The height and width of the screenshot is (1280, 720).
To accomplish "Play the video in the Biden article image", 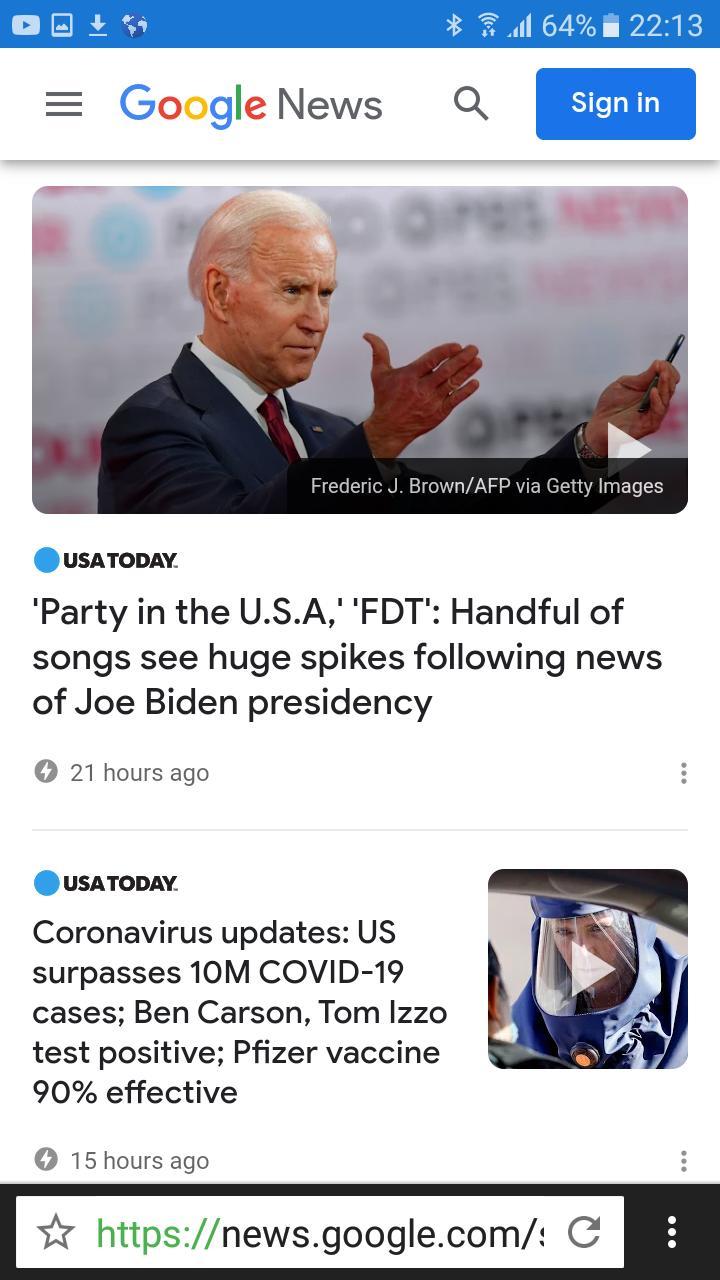I will tap(629, 448).
